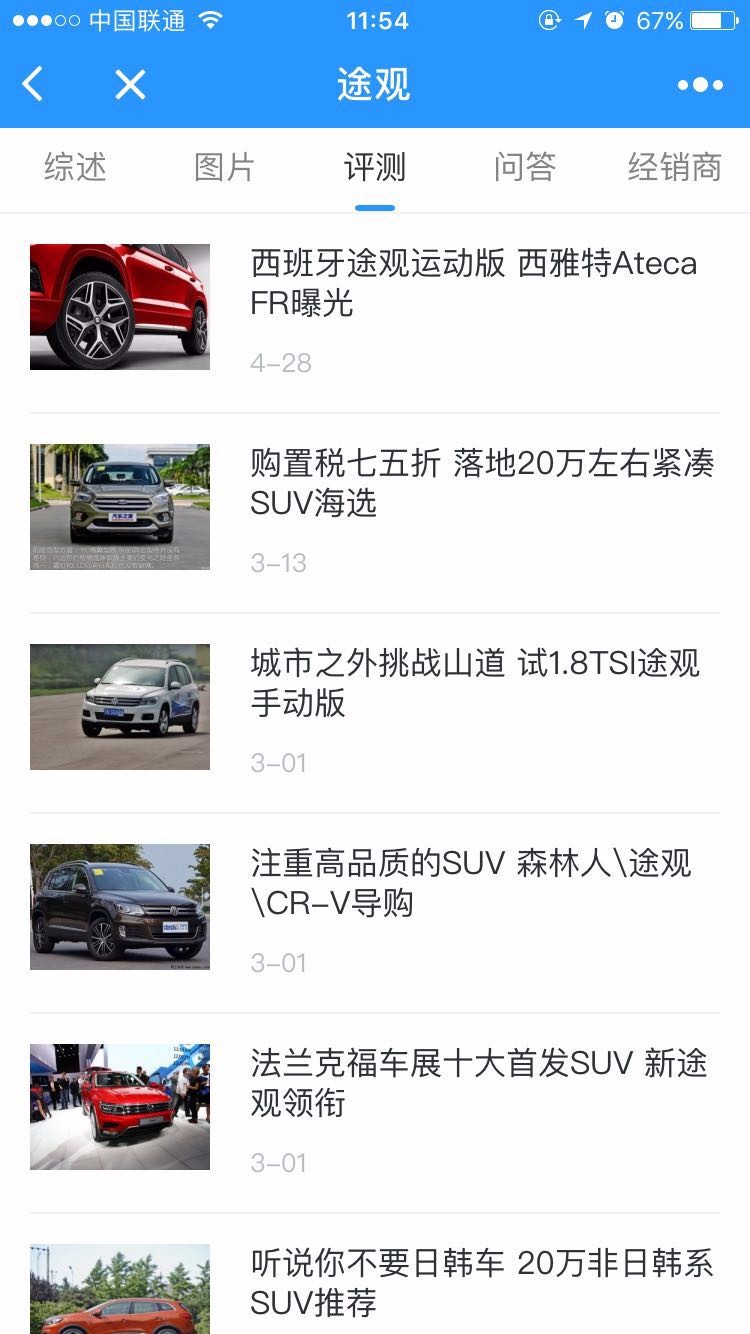This screenshot has height=1334, width=750.
Task: Open the 西雅特Ateca FR曝光 article
Action: (x=375, y=313)
